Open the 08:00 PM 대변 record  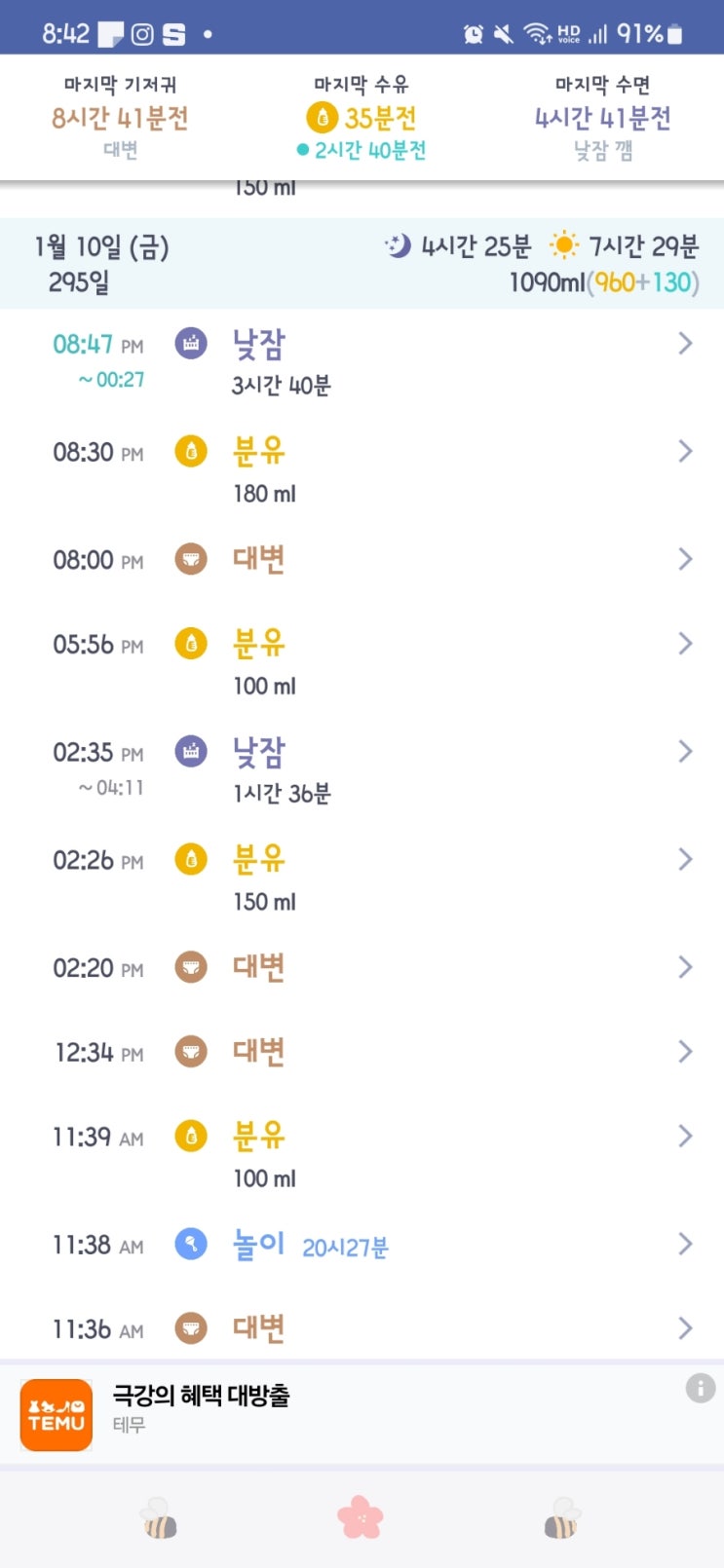point(362,559)
